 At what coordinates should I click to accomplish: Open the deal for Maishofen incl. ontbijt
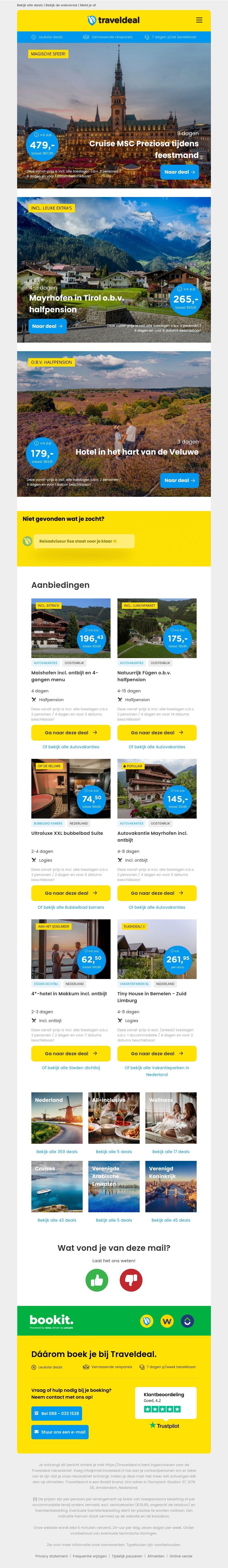[70, 733]
